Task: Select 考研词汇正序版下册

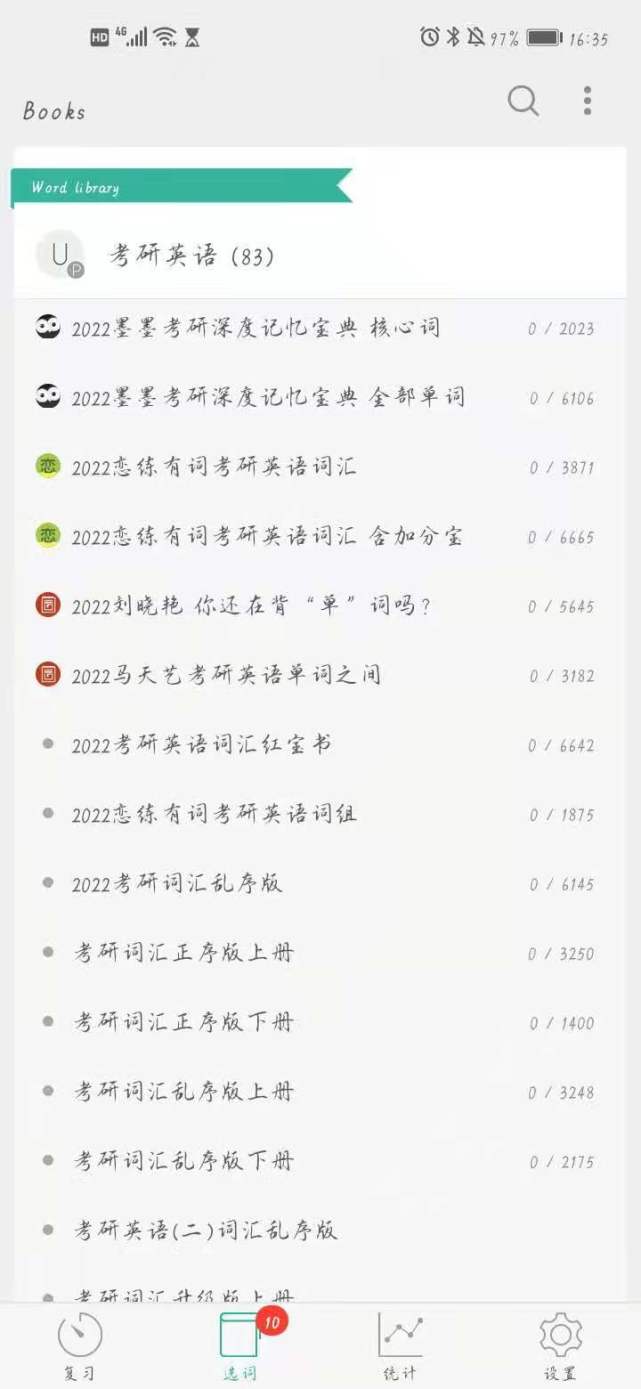Action: point(184,1023)
